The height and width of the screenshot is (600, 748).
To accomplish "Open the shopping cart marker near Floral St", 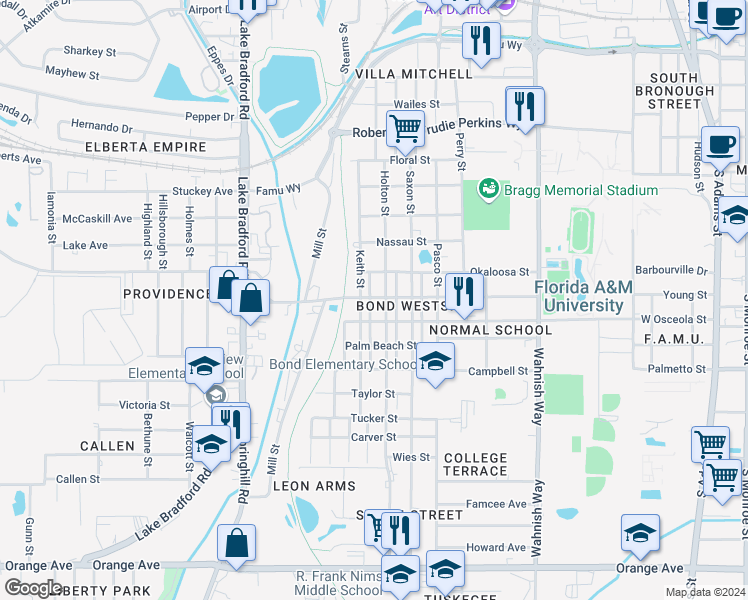I will point(405,129).
